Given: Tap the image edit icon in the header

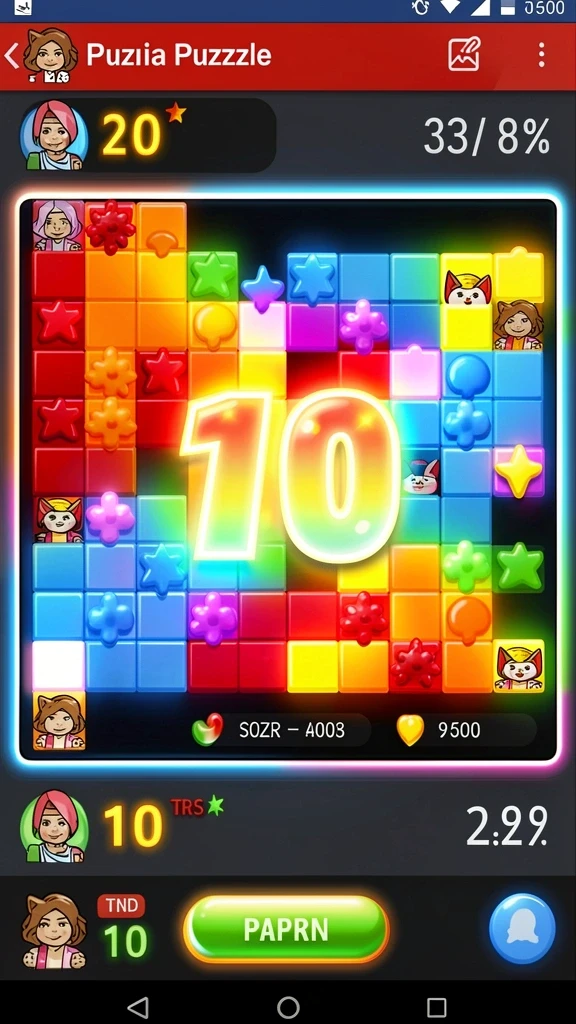Looking at the screenshot, I should pyautogui.click(x=464, y=54).
